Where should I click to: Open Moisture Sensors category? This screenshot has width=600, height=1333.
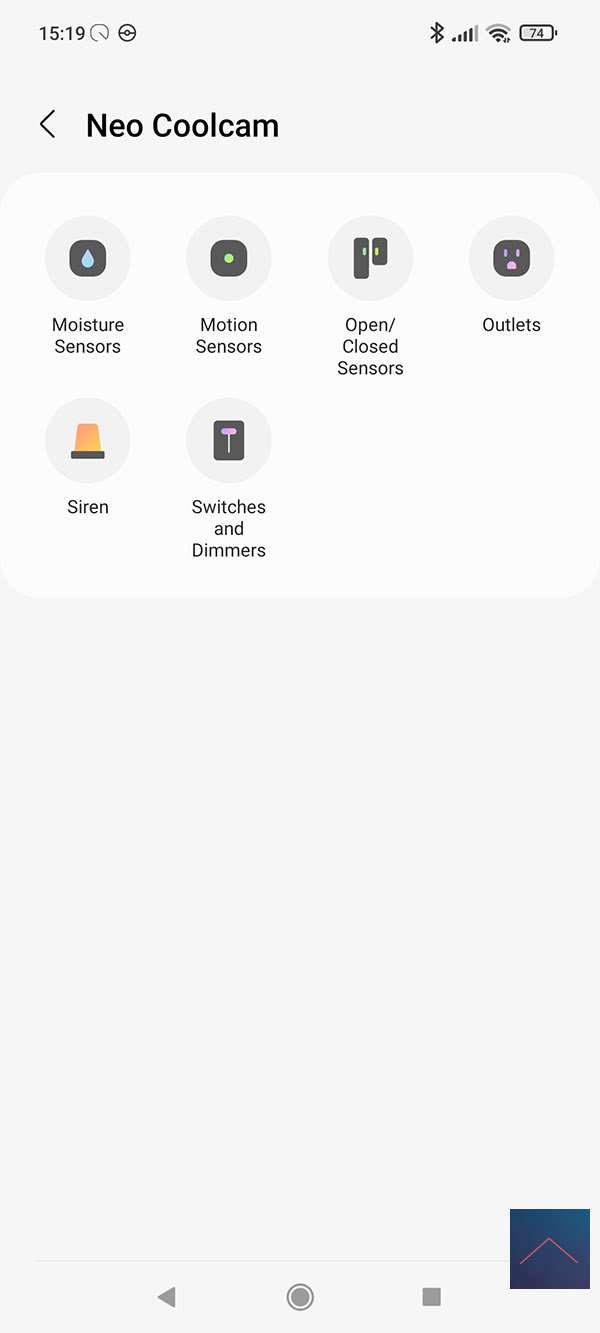(88, 259)
